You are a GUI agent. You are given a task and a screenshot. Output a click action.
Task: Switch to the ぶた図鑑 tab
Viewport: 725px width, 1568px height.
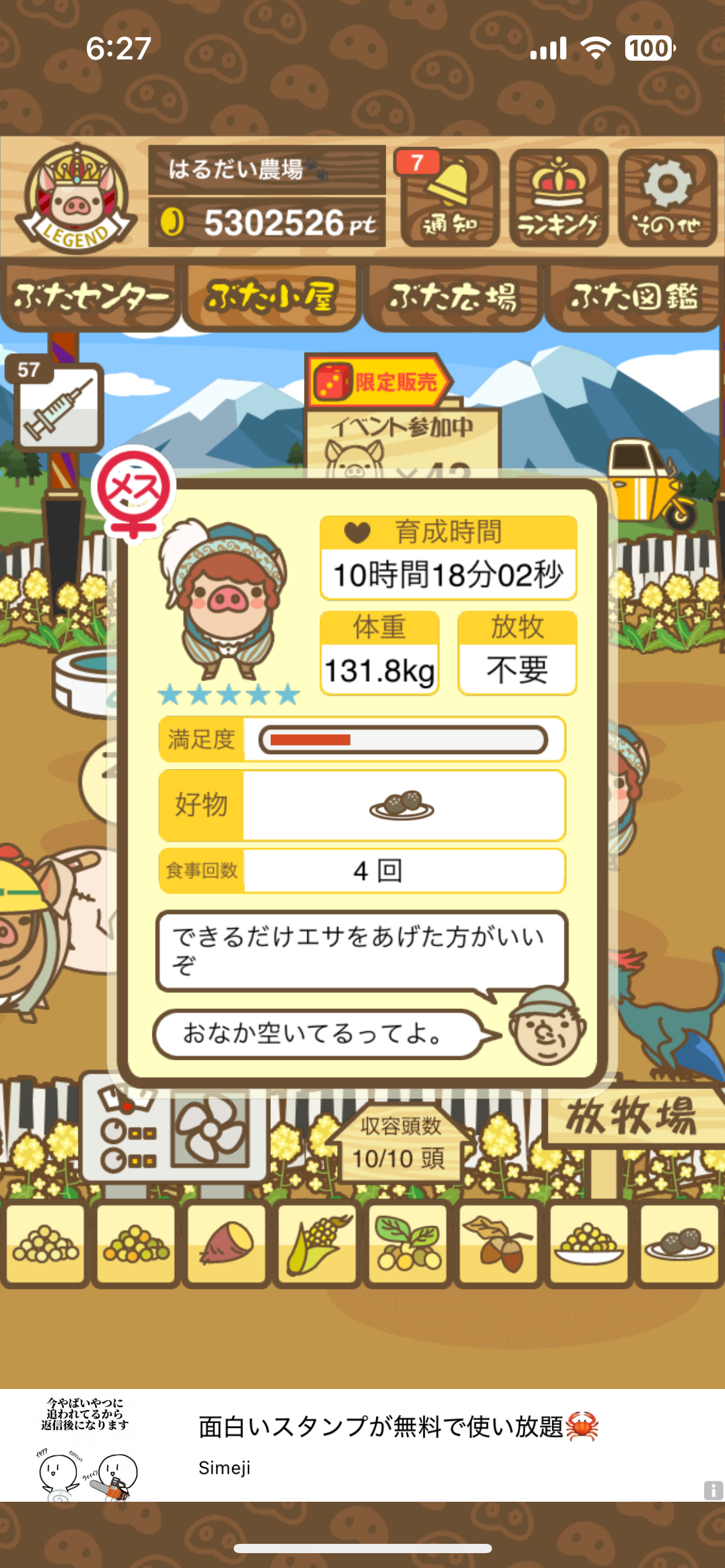[634, 297]
